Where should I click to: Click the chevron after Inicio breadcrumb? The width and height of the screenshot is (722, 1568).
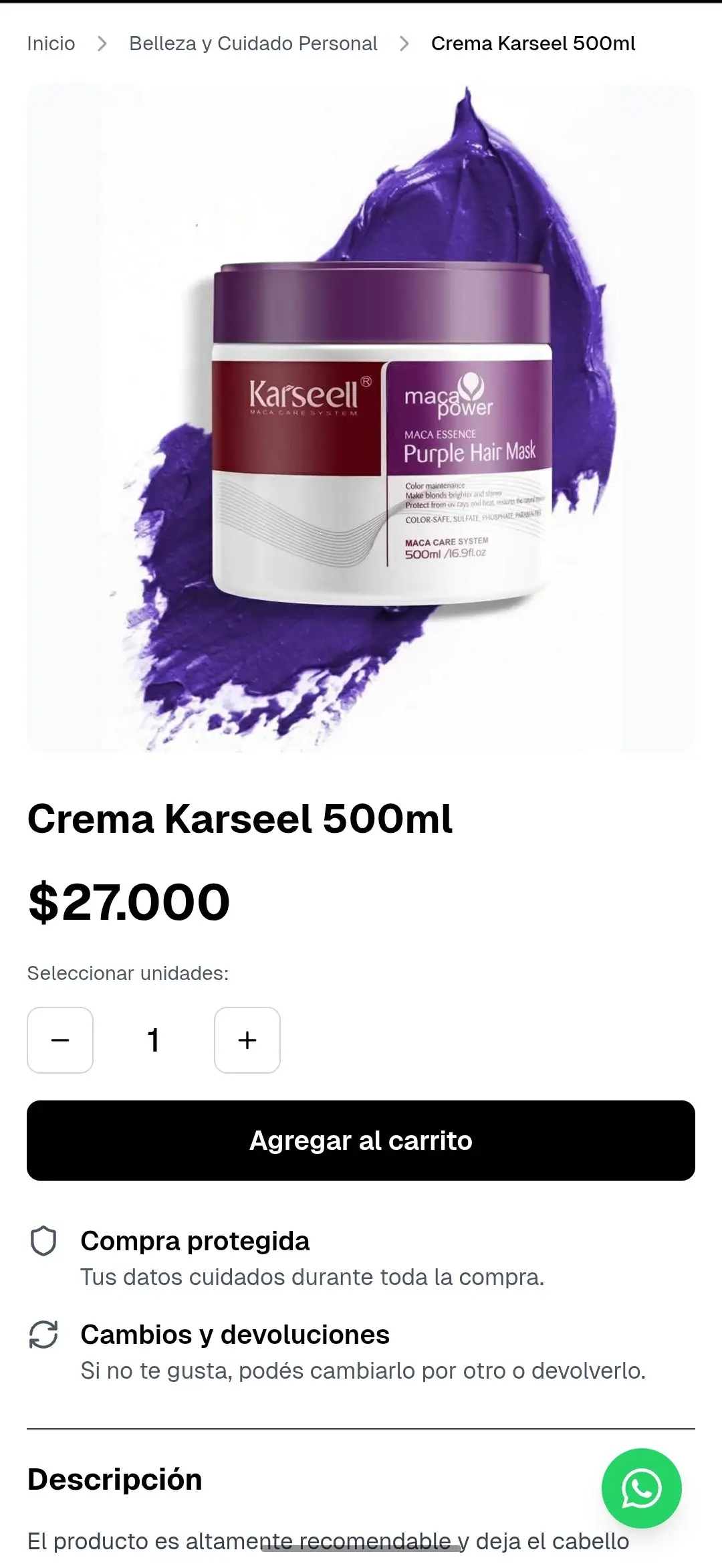102,43
